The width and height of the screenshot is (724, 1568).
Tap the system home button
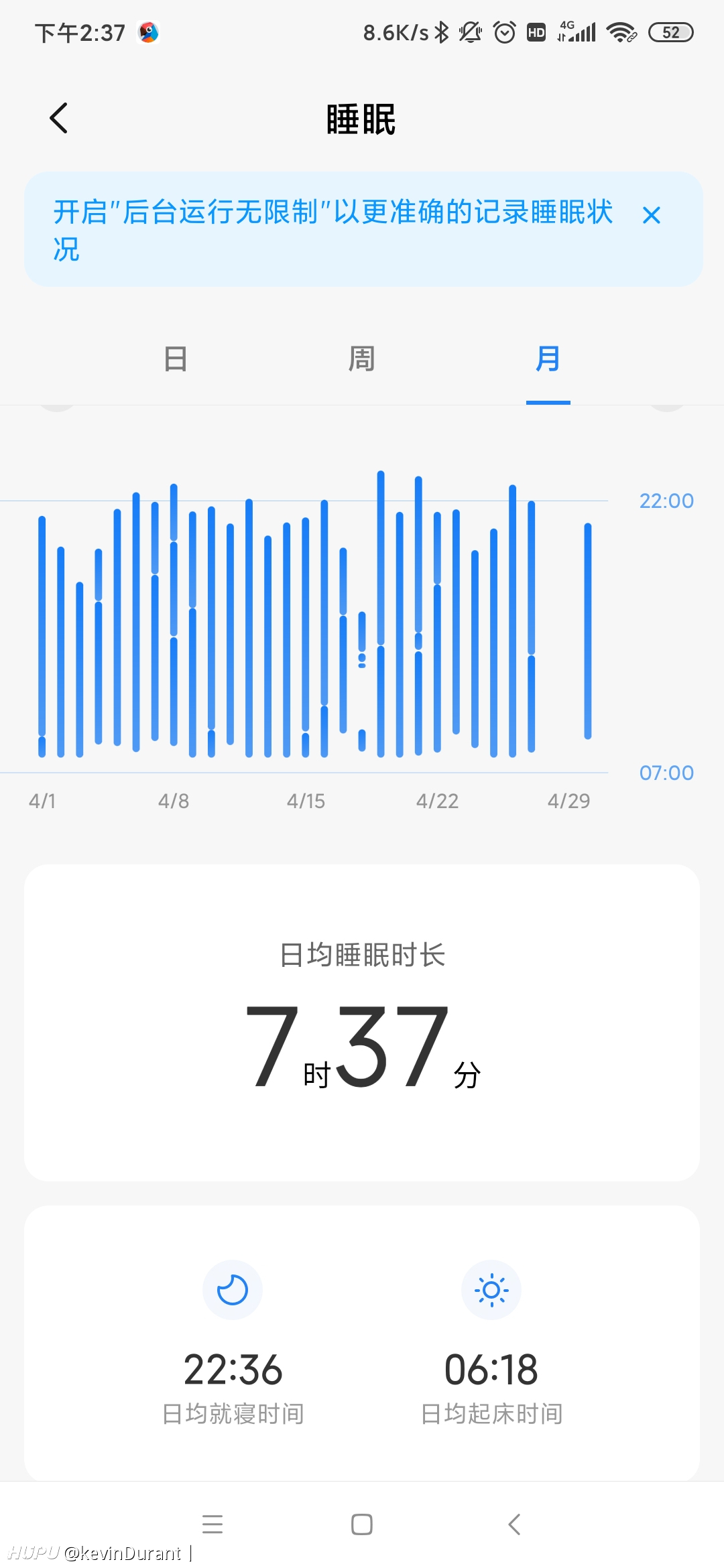coord(362,1524)
